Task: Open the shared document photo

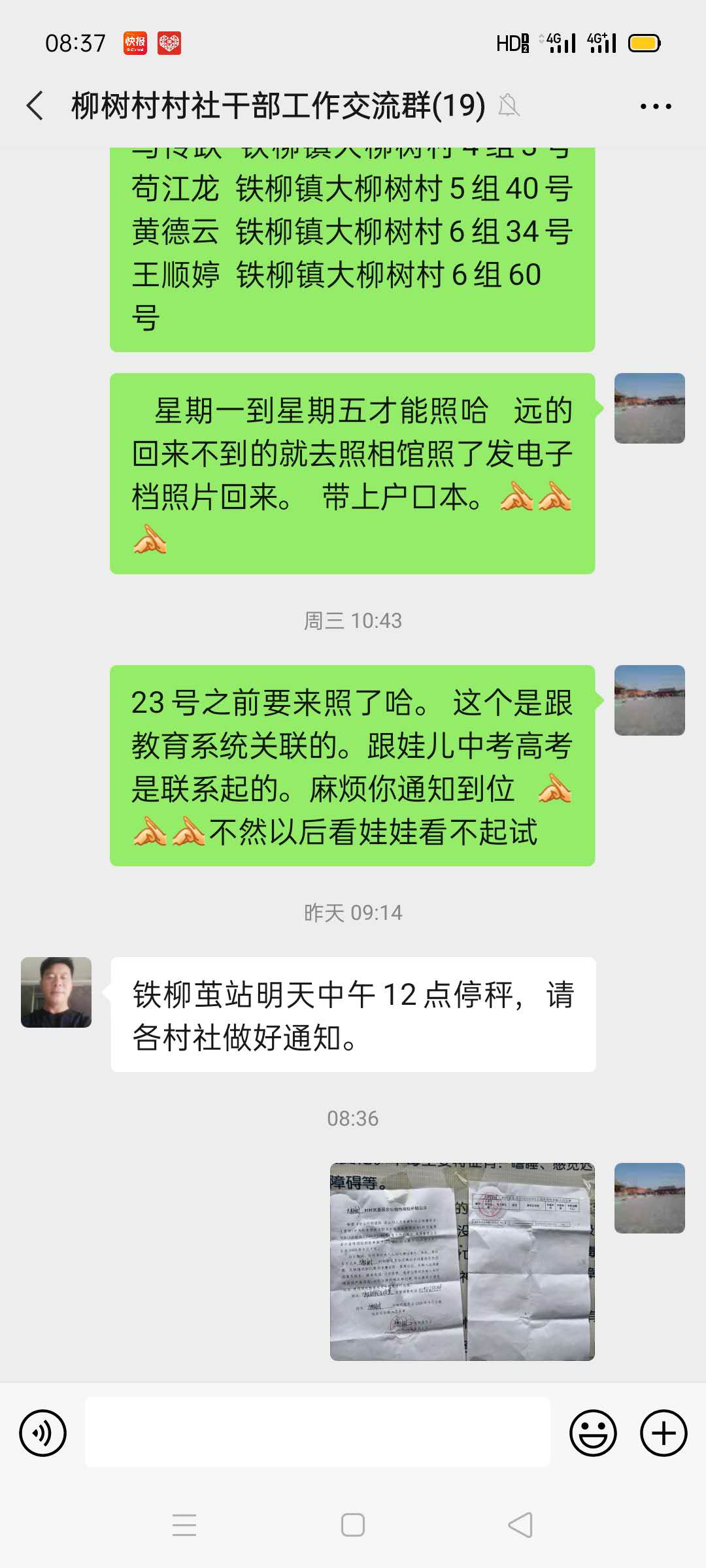Action: pyautogui.click(x=462, y=1261)
